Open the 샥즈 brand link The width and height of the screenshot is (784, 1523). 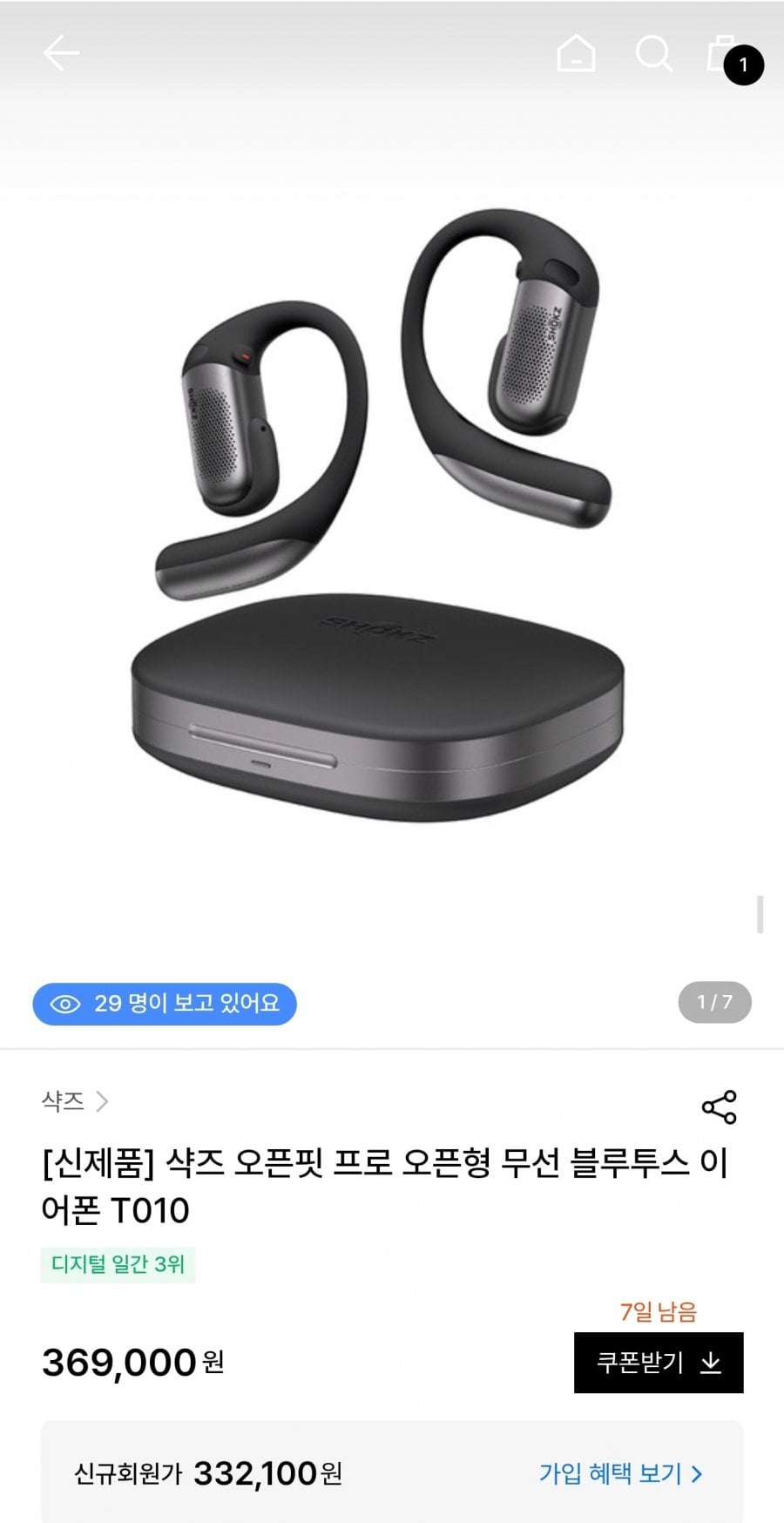pyautogui.click(x=75, y=1101)
